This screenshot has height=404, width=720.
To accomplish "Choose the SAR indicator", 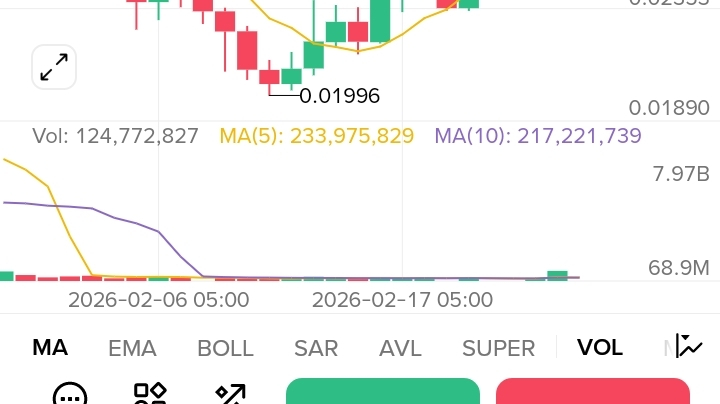I will [x=316, y=348].
